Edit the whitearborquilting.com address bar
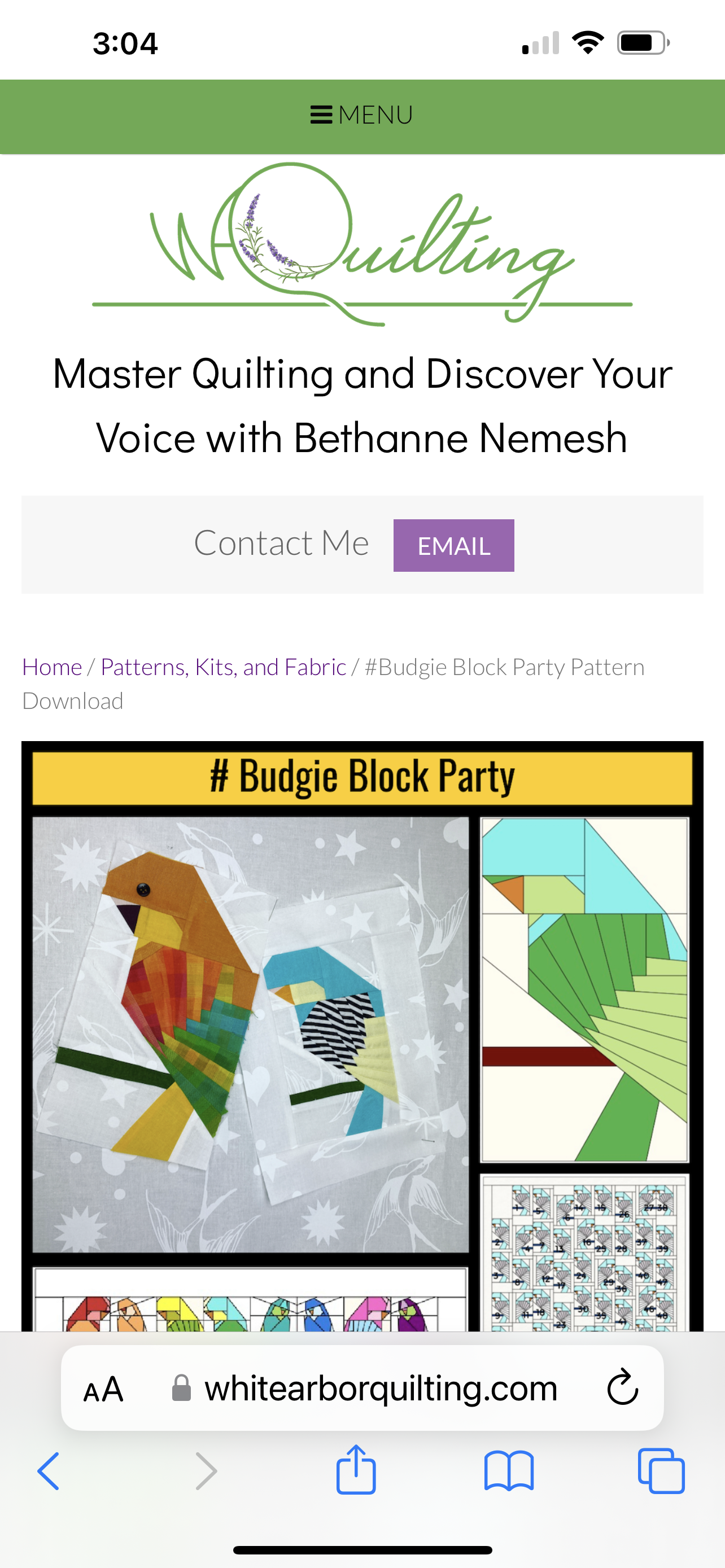Screen dimensions: 725x1568 (x=381, y=1389)
